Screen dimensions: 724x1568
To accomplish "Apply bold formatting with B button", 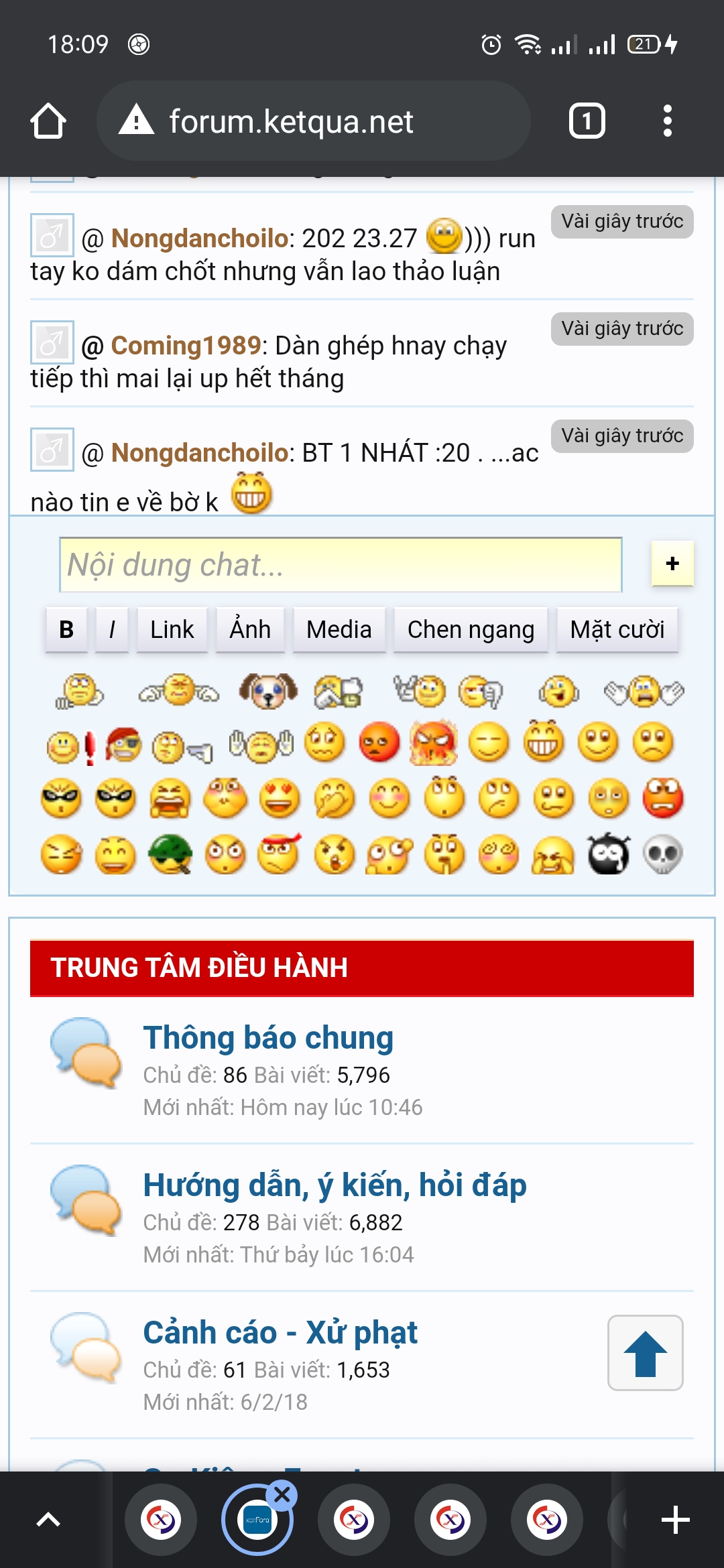I will (x=66, y=630).
